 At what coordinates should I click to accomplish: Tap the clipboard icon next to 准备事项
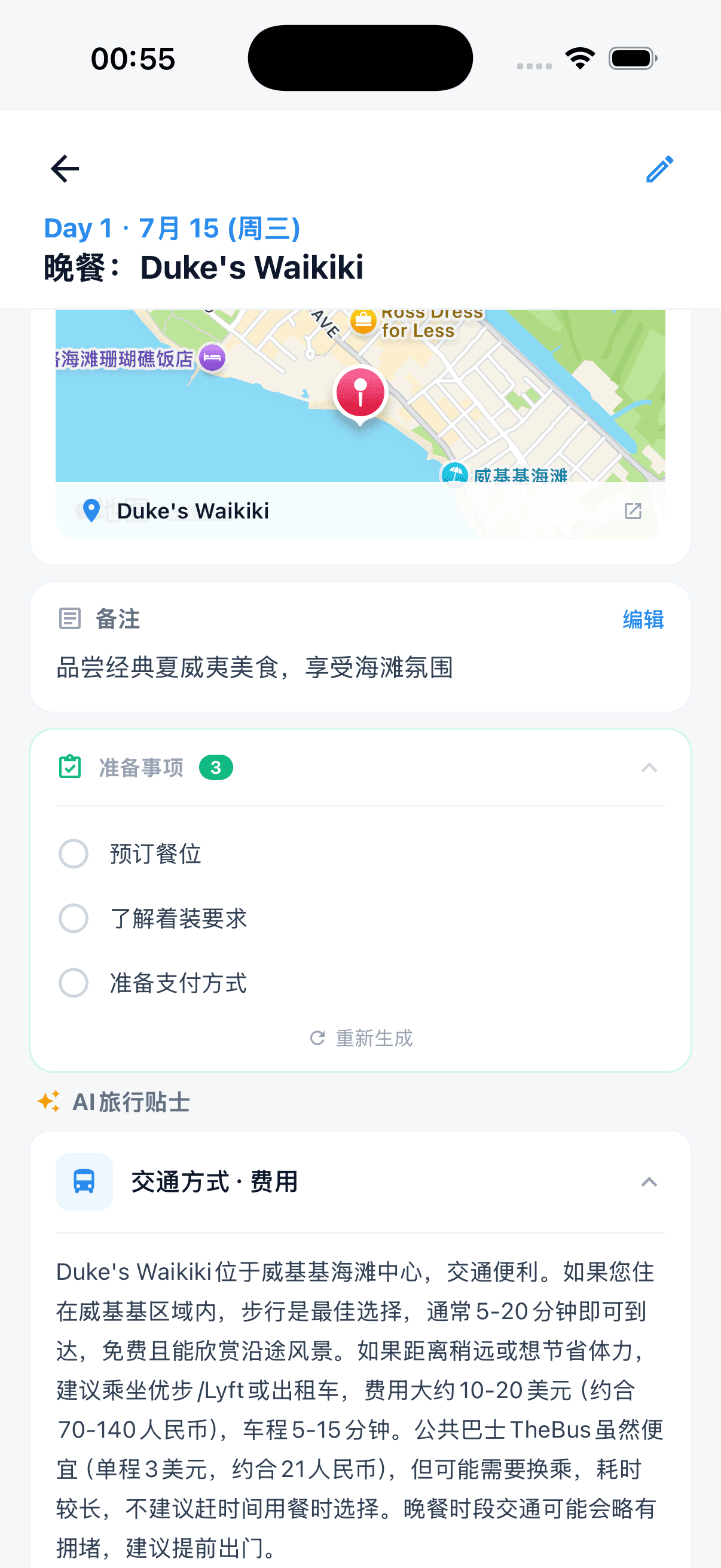pyautogui.click(x=70, y=767)
